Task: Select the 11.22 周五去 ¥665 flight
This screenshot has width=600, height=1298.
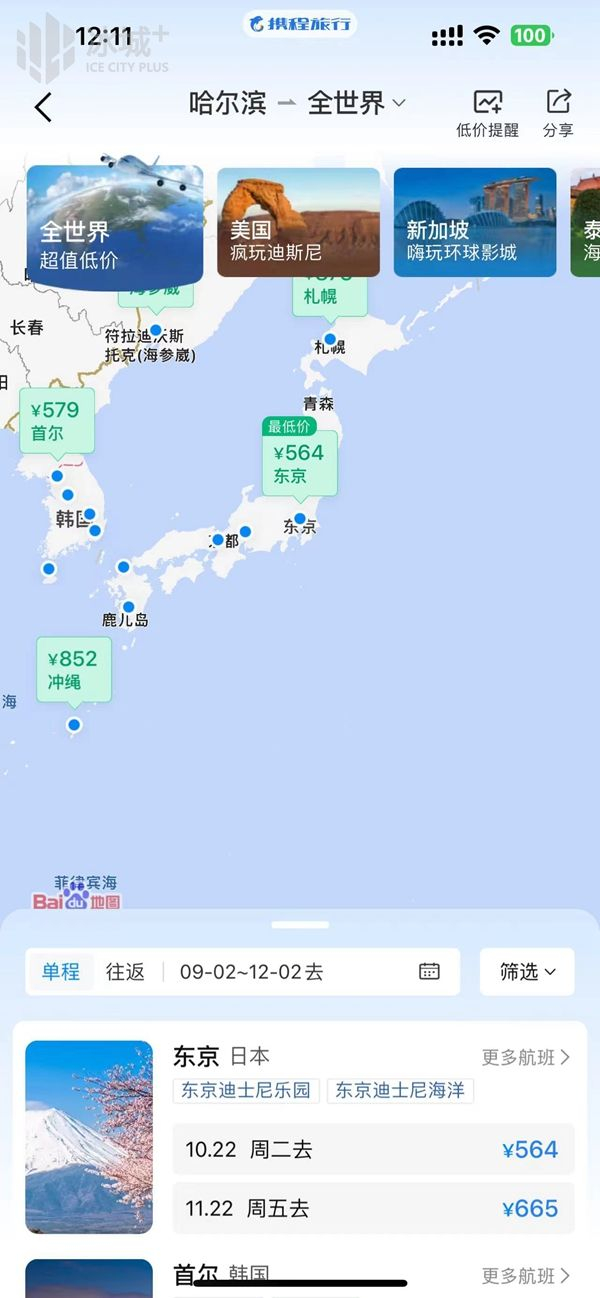Action: tap(373, 1208)
